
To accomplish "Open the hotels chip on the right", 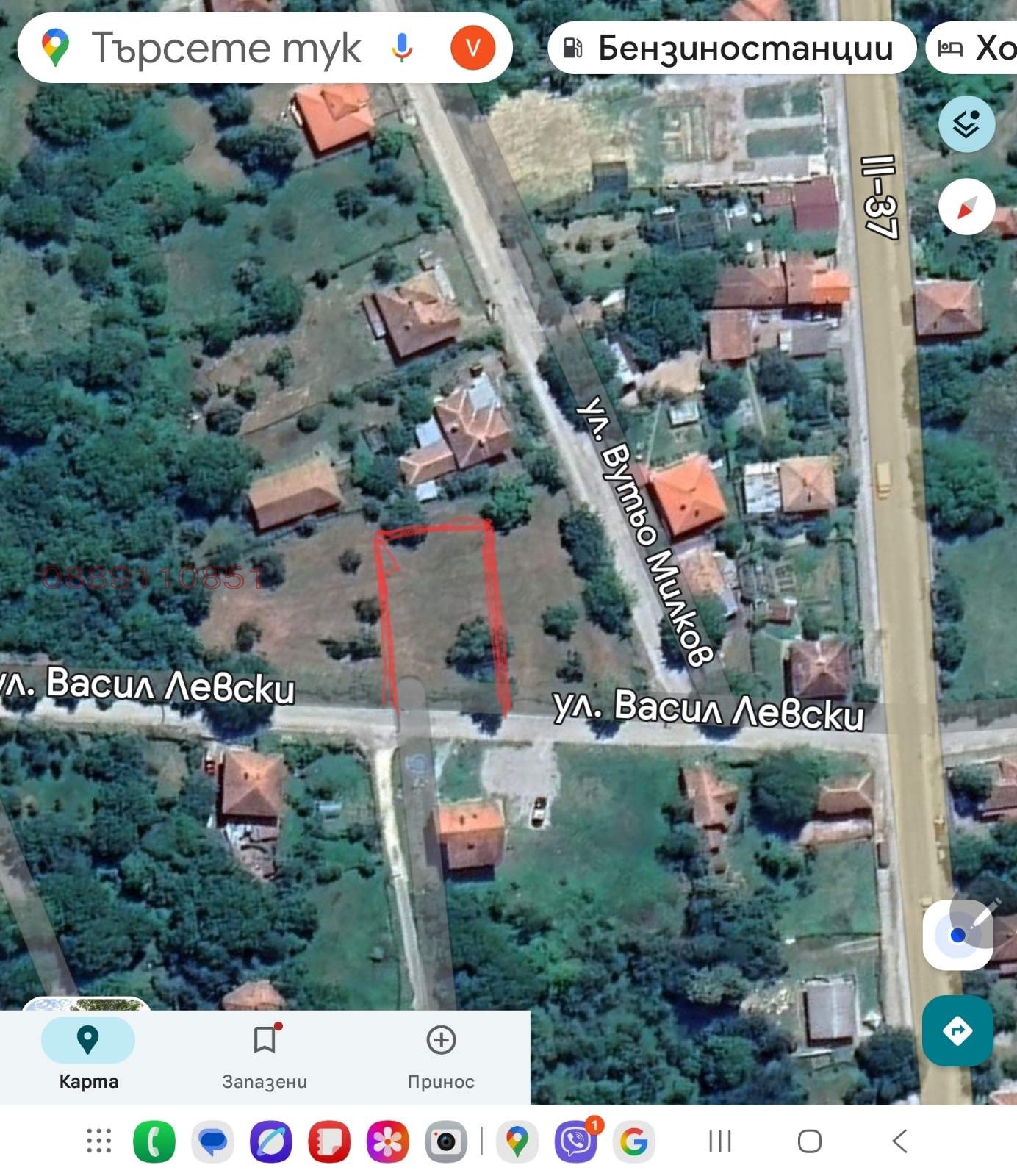I will pos(977,48).
